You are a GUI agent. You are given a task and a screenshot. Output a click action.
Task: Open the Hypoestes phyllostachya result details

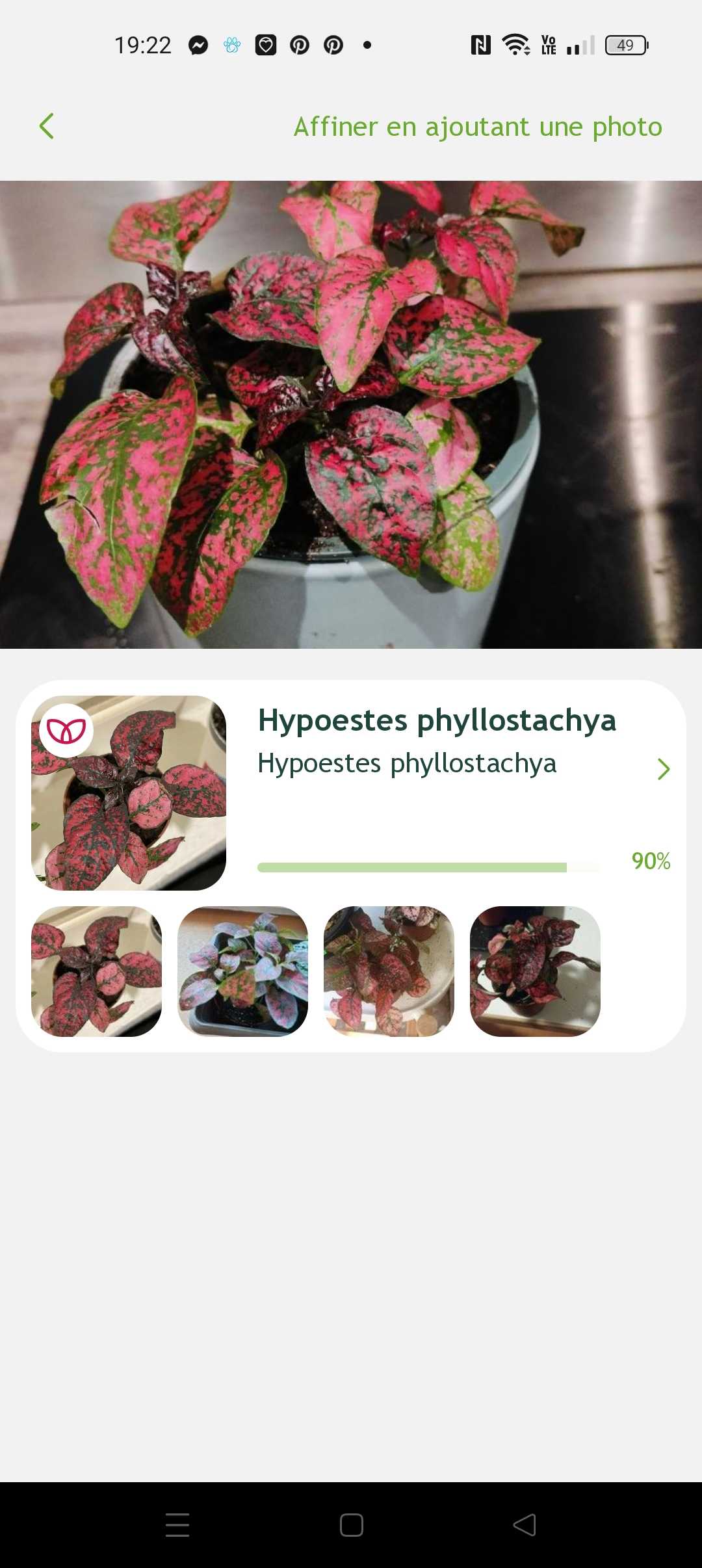662,769
